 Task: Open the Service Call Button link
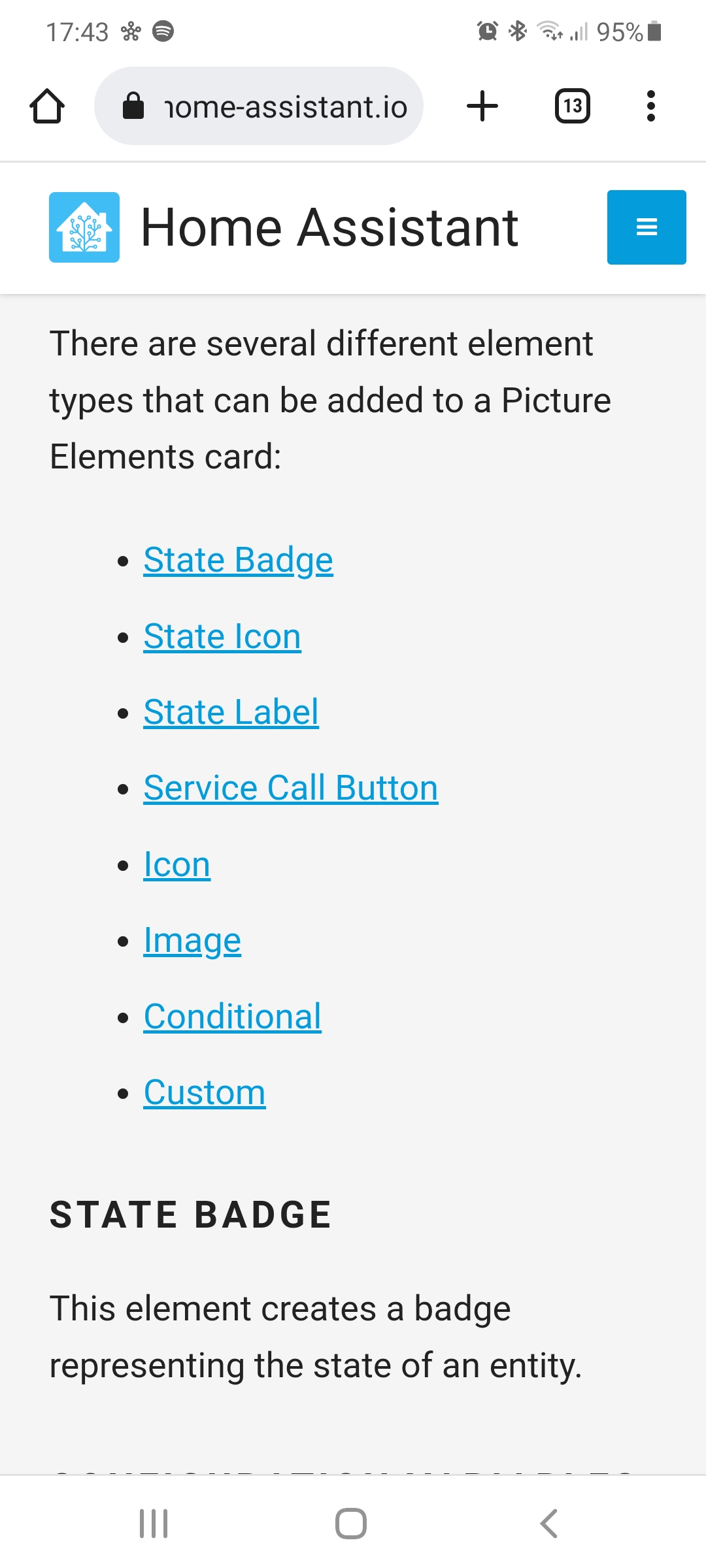[x=291, y=787]
